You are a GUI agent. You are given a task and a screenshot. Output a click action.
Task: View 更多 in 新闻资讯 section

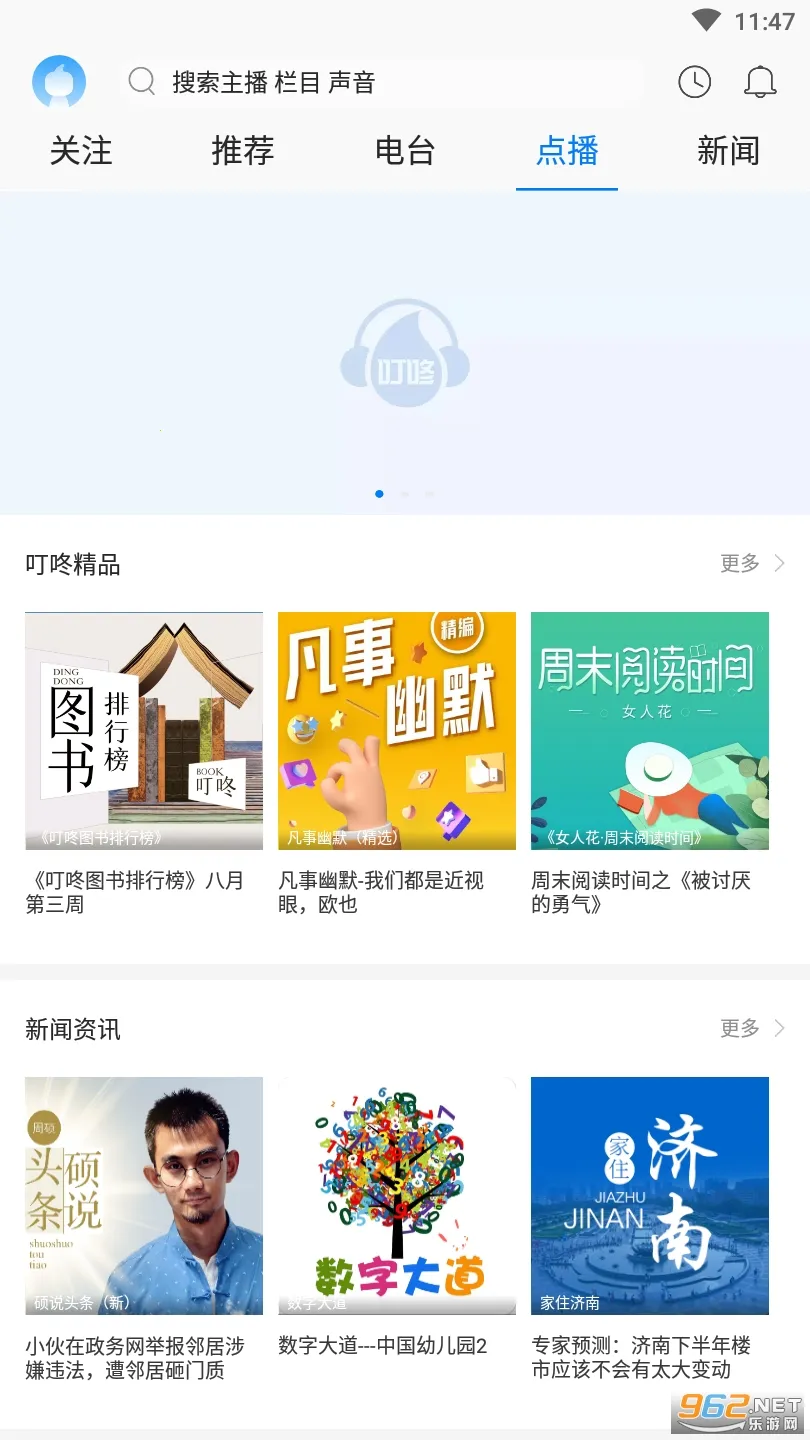[x=752, y=1028]
